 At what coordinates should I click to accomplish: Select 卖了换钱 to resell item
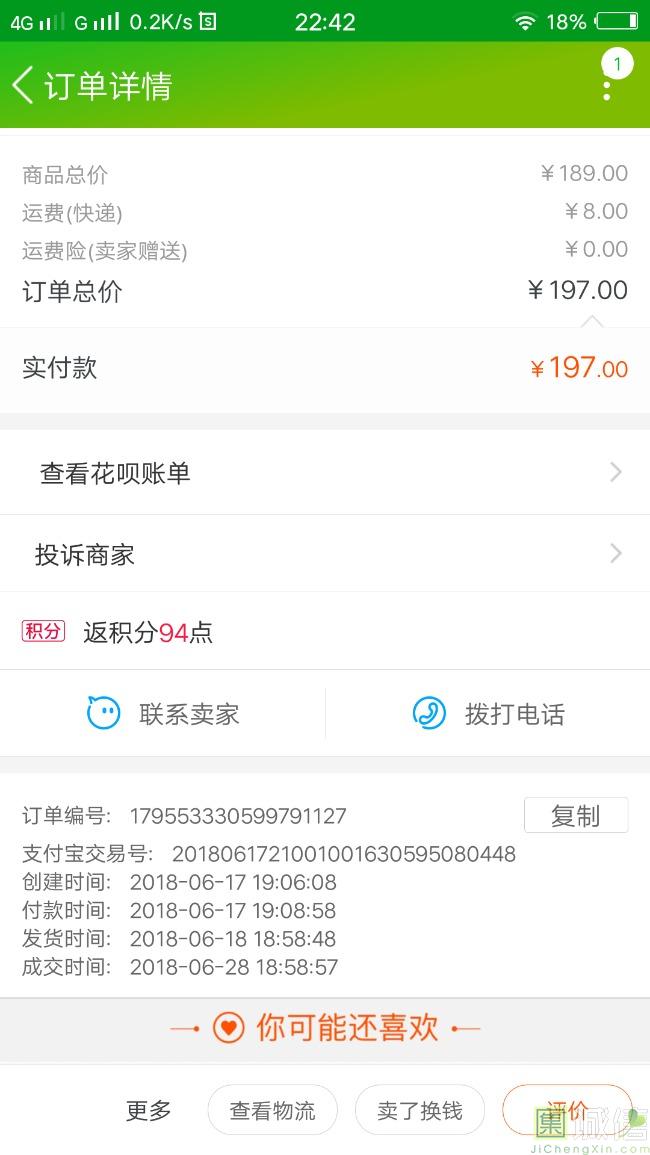[x=420, y=1110]
